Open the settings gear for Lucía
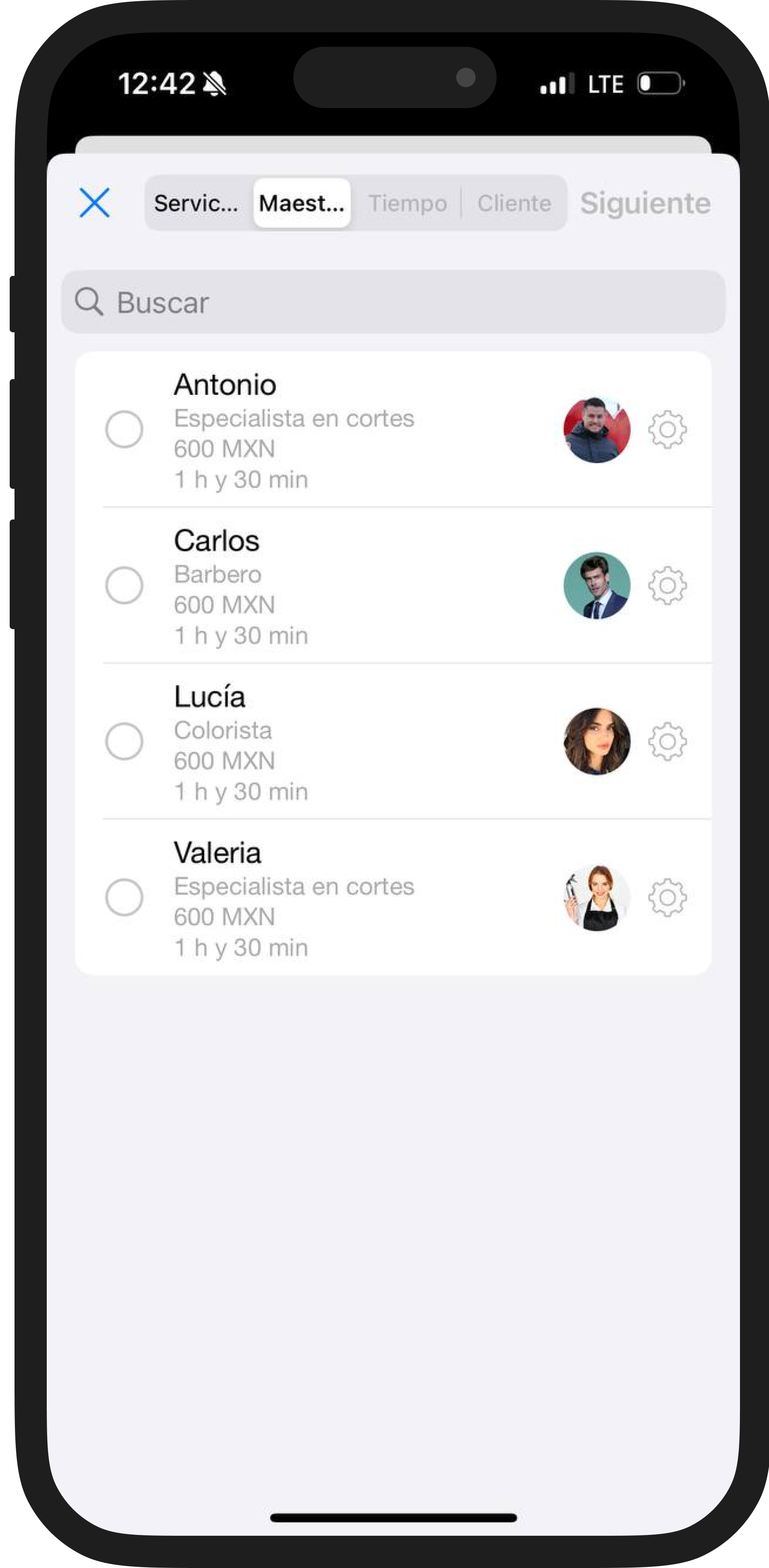The width and height of the screenshot is (769, 1568). coord(667,741)
